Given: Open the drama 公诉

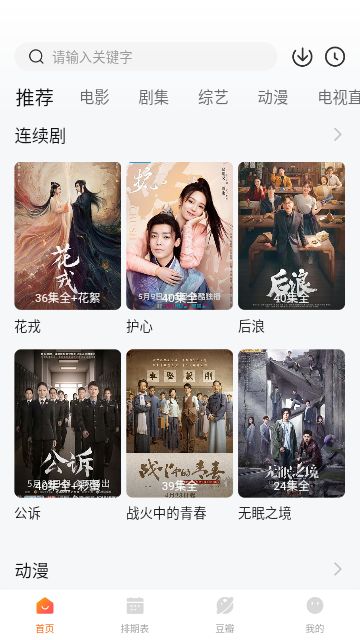Looking at the screenshot, I should coord(68,423).
